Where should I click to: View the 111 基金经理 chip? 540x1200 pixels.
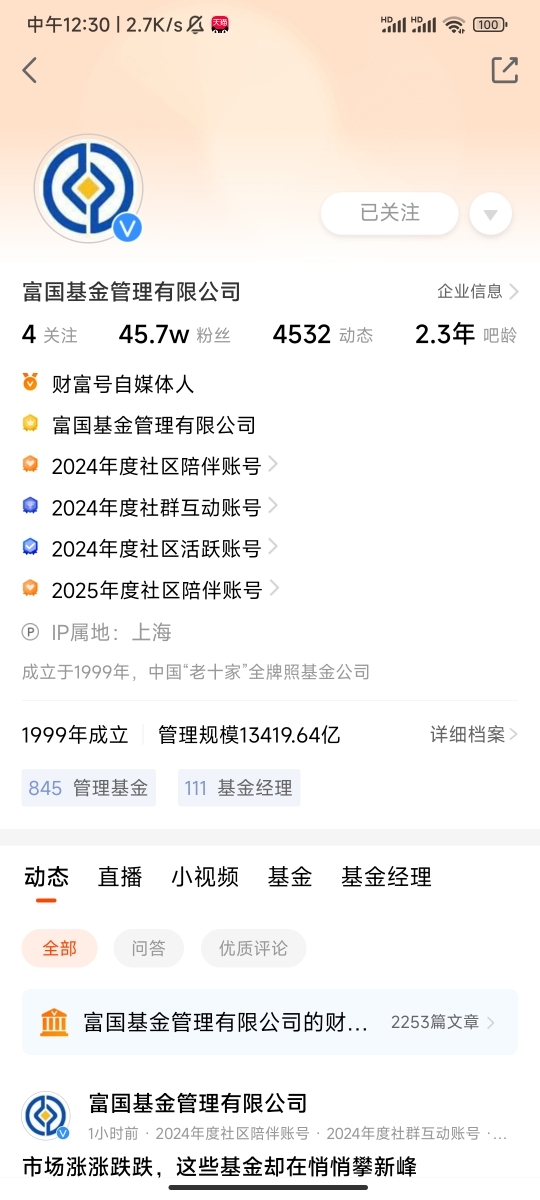pyautogui.click(x=239, y=788)
